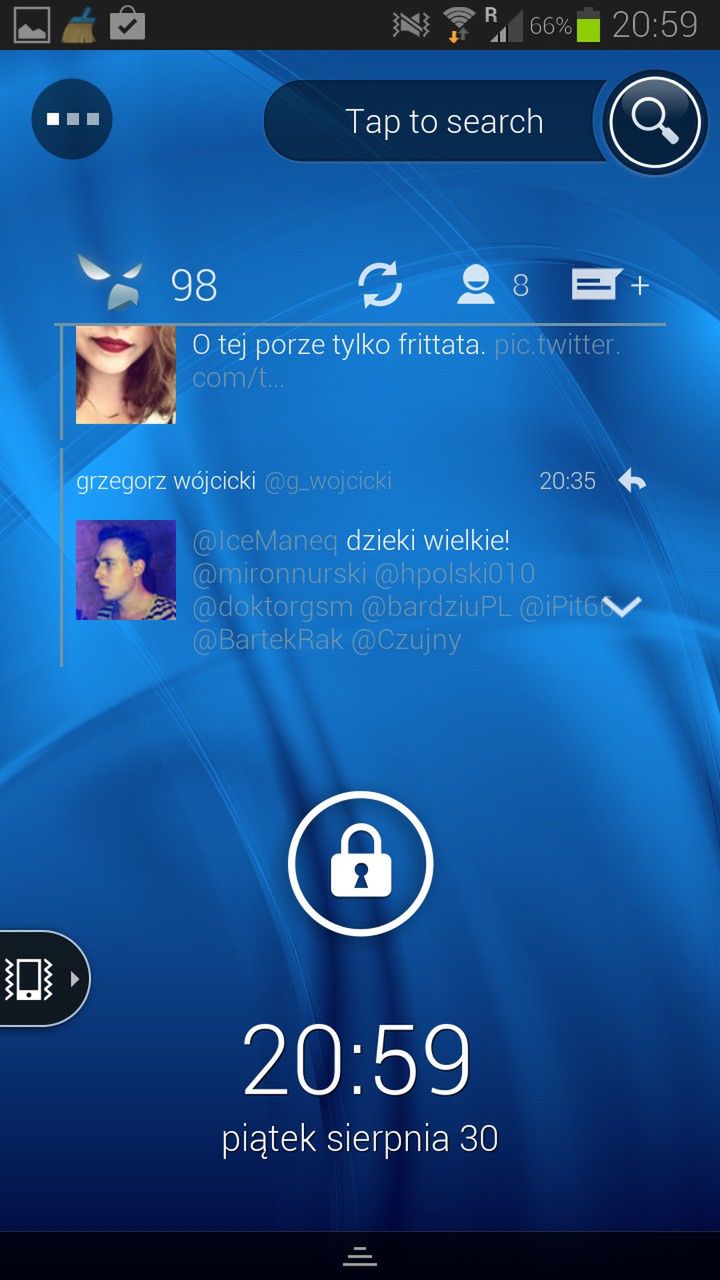
Task: Open the mentions profile icon
Action: [476, 285]
